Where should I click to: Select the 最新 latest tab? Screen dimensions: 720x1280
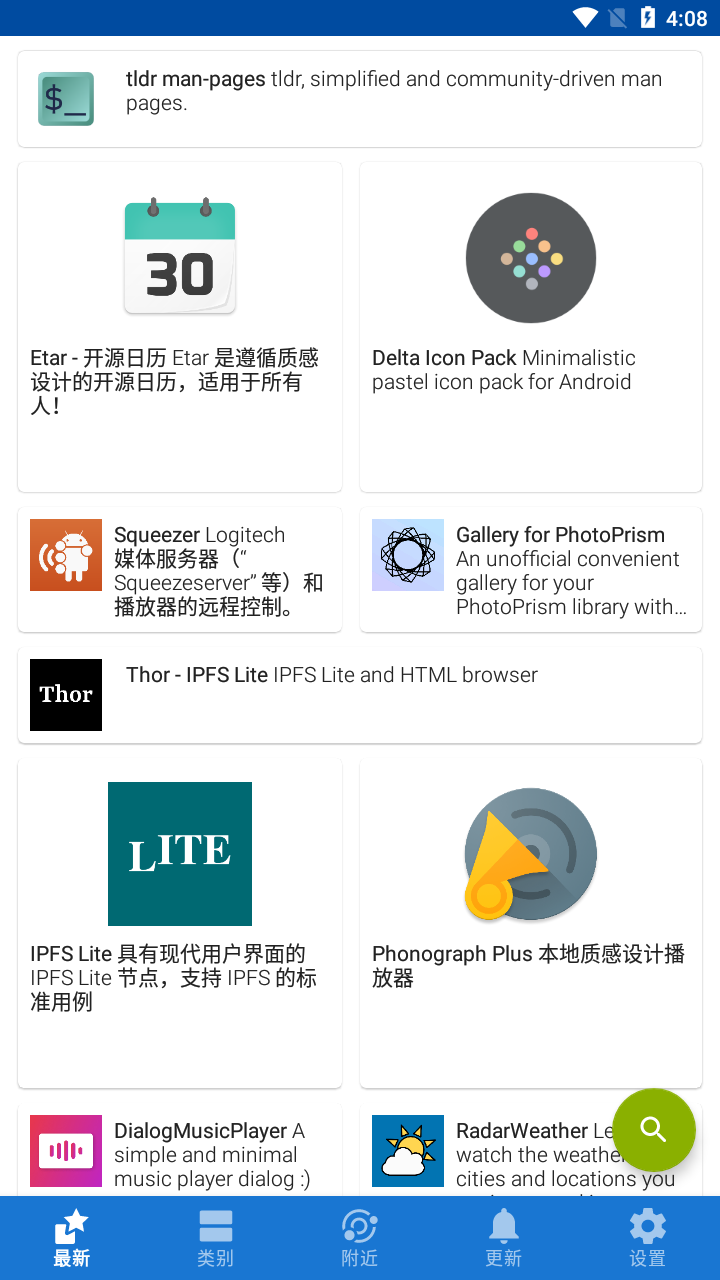coord(71,1237)
